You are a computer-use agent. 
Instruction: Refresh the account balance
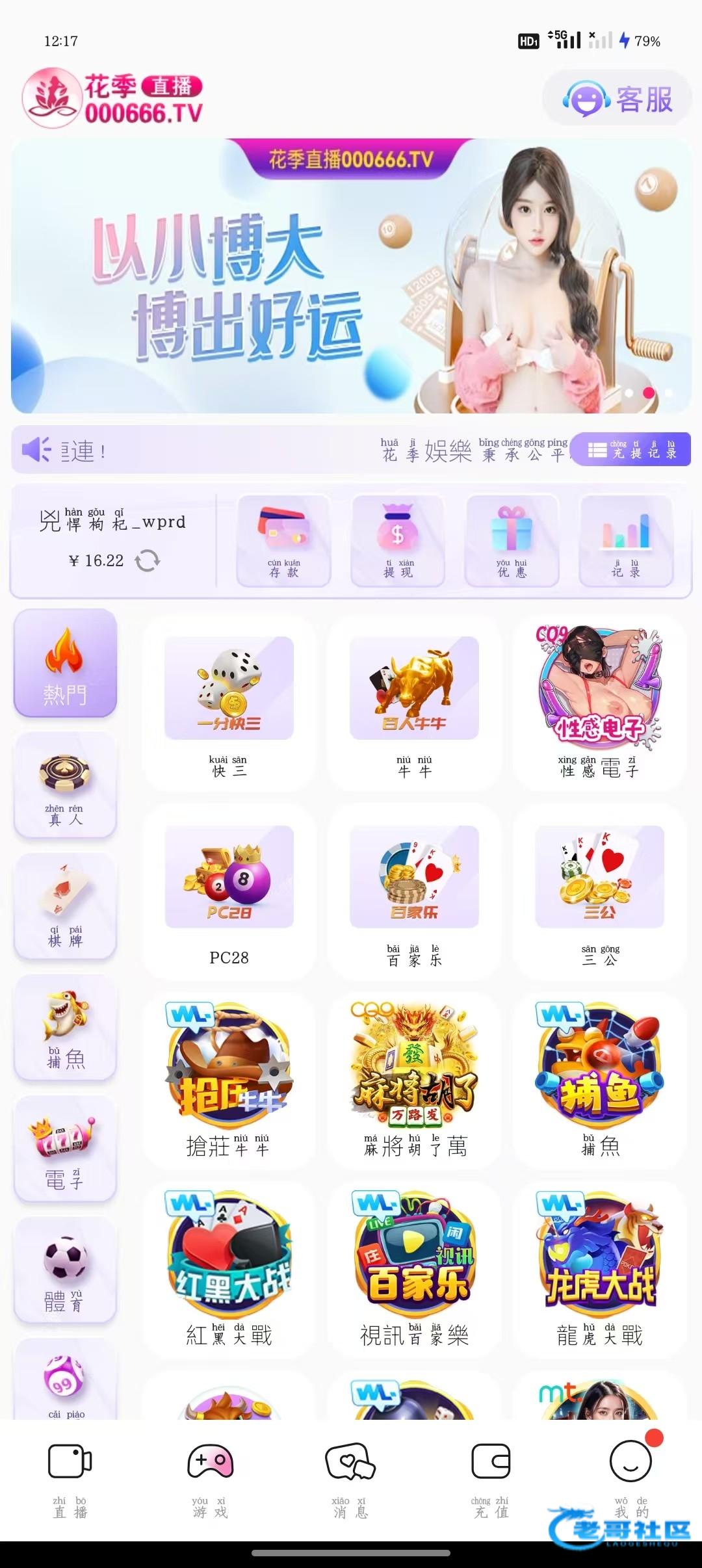148,560
